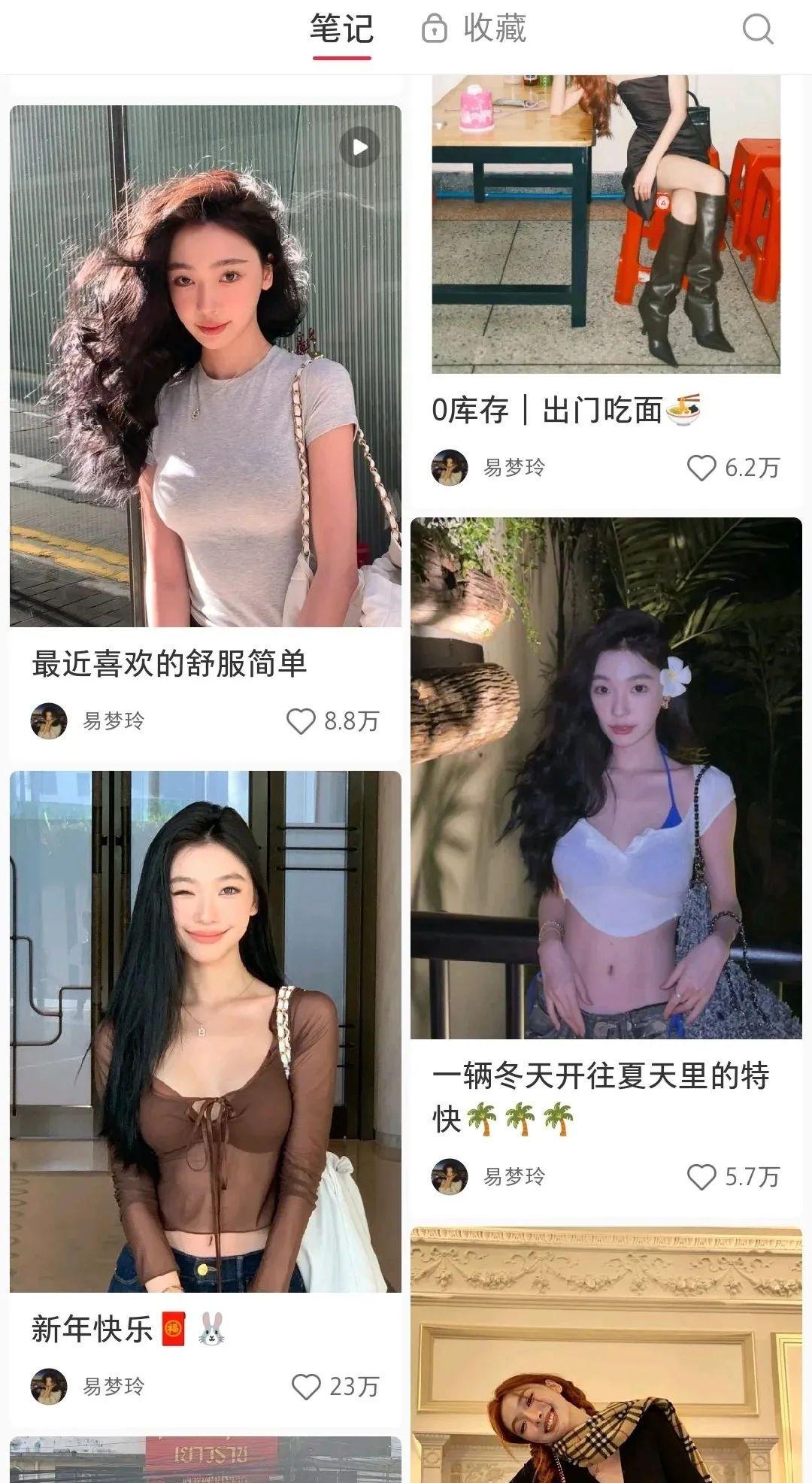Like the 最近喜欢的舒服简单 note

point(301,721)
